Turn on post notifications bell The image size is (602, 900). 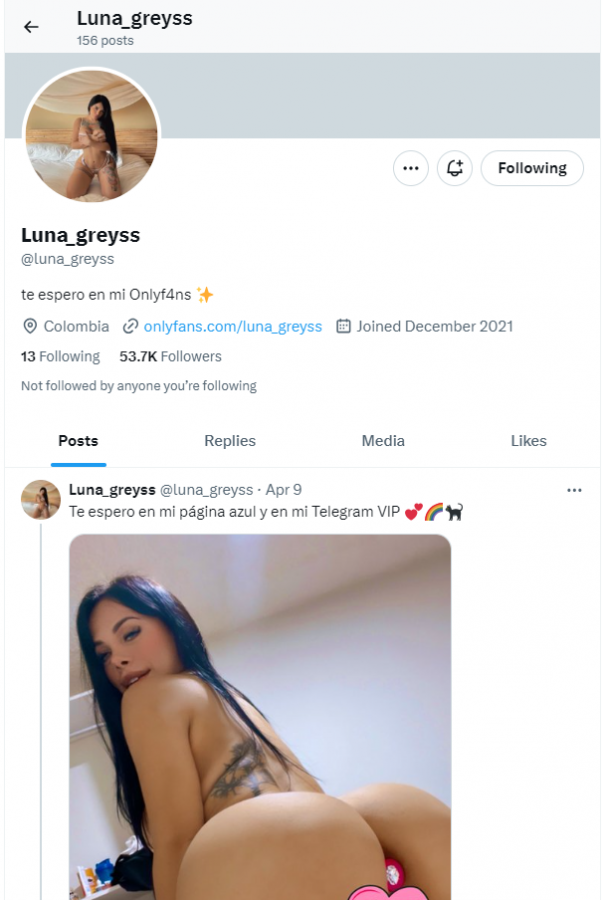point(455,168)
